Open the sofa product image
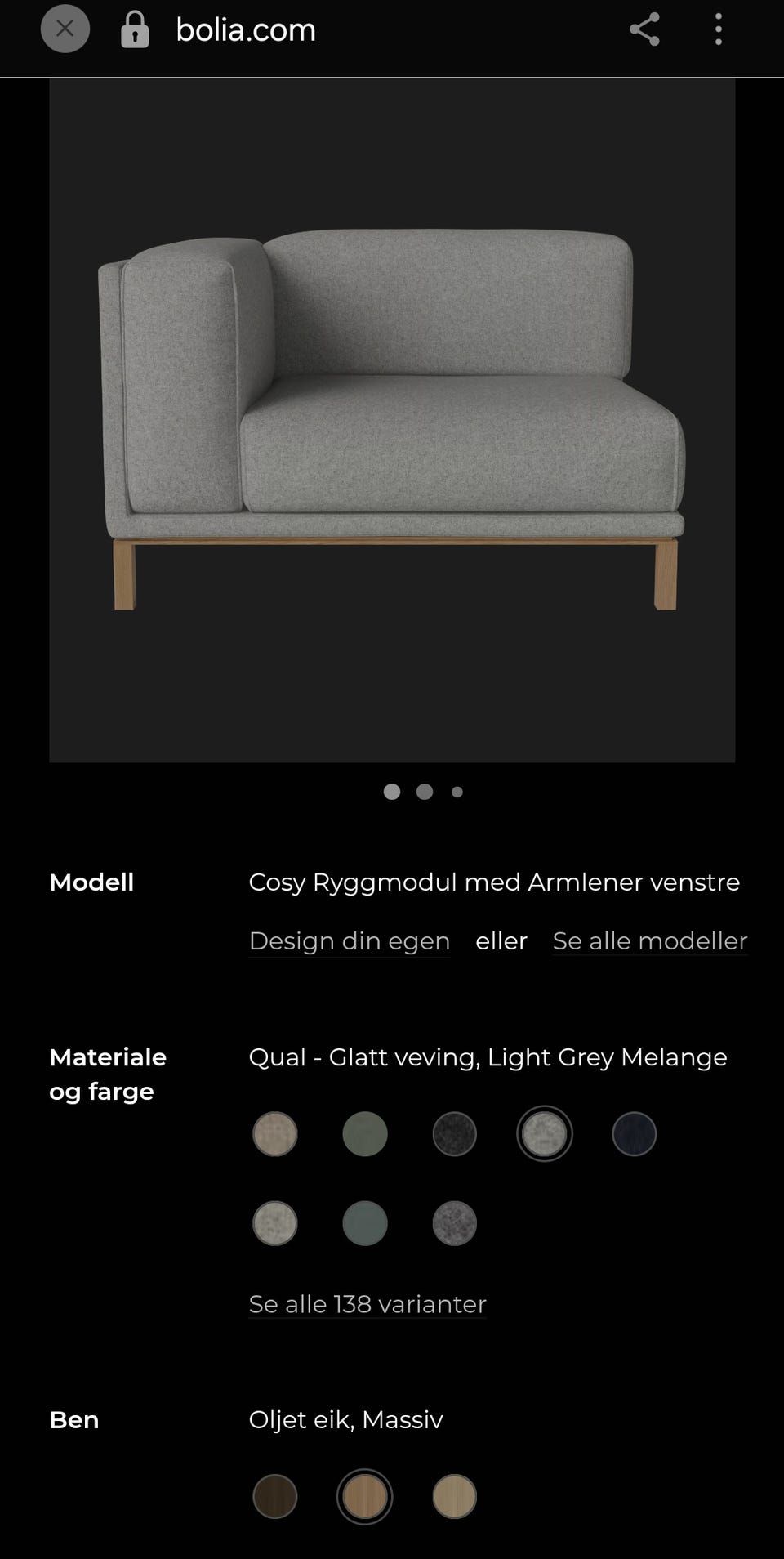The width and height of the screenshot is (784, 1559). tap(392, 420)
